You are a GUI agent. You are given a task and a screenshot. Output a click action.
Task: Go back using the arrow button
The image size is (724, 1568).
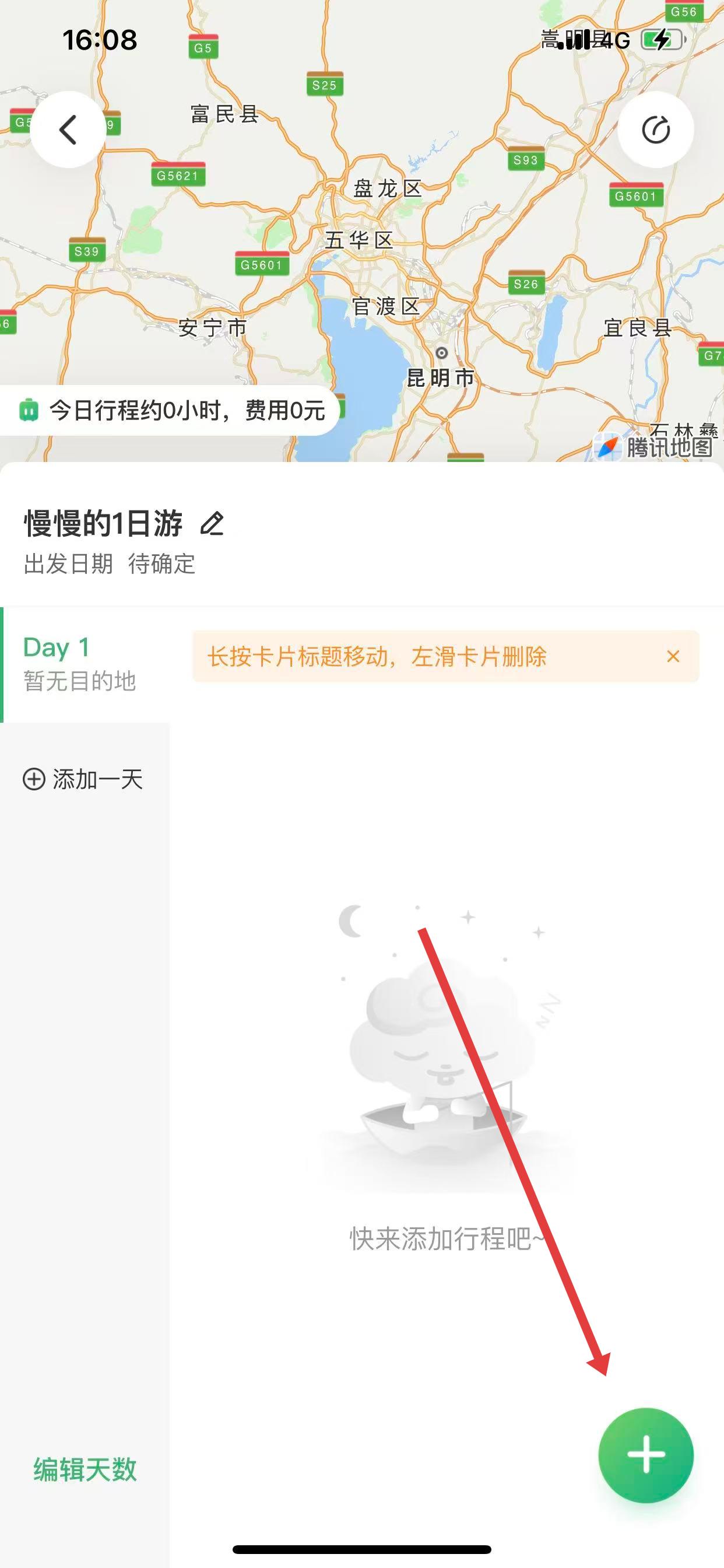[x=68, y=129]
